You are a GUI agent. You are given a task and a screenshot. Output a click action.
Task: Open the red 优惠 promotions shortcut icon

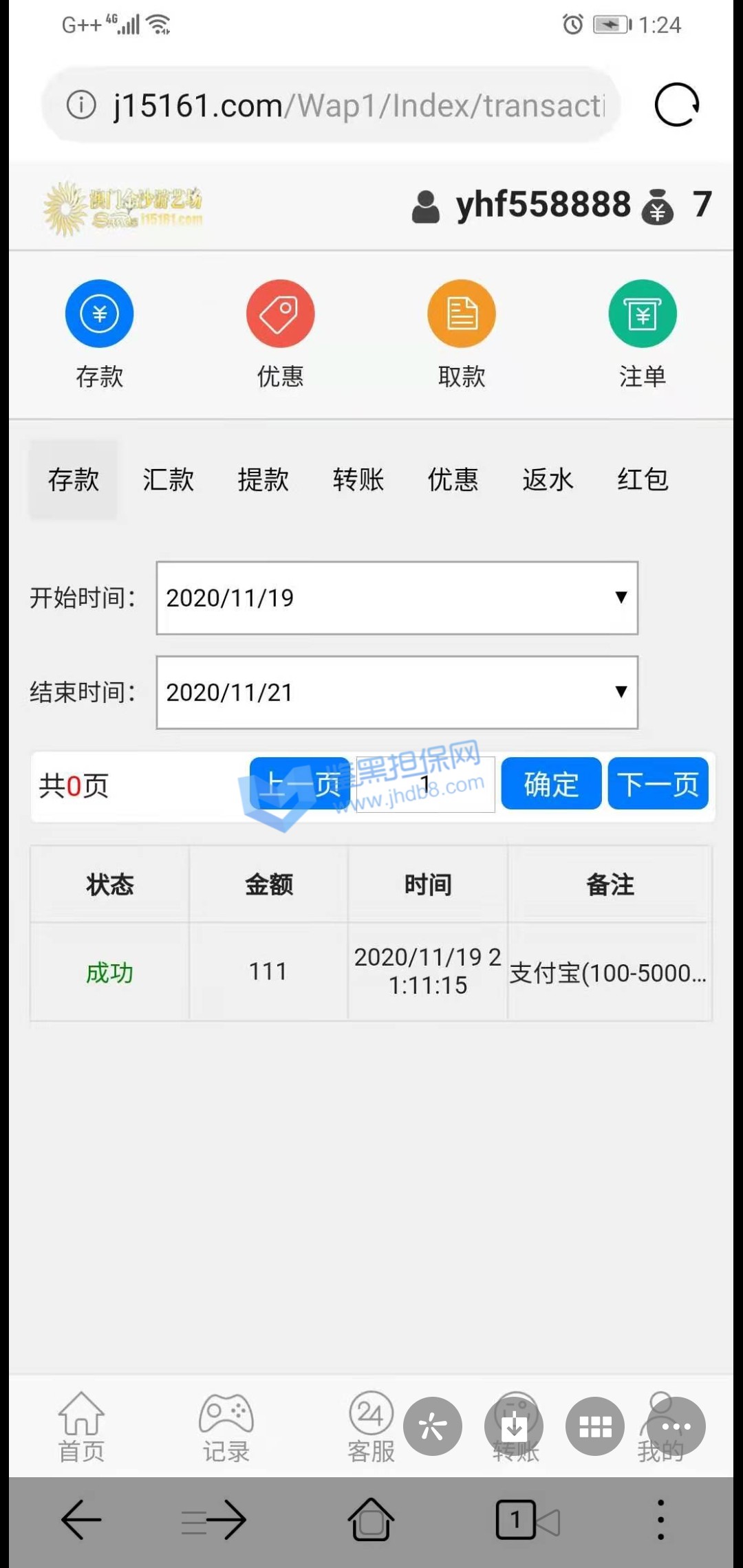280,314
